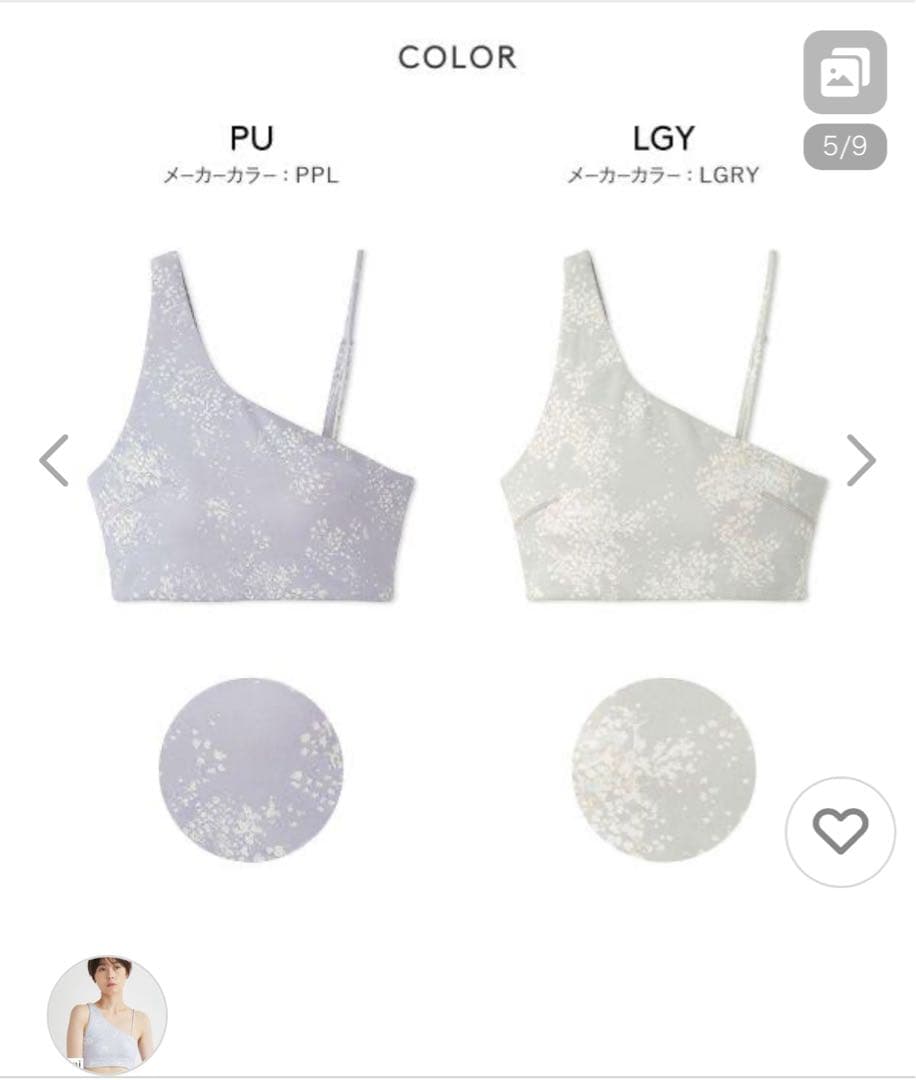Image resolution: width=916 pixels, height=1080 pixels.
Task: Add this item to favorites
Action: [x=840, y=831]
